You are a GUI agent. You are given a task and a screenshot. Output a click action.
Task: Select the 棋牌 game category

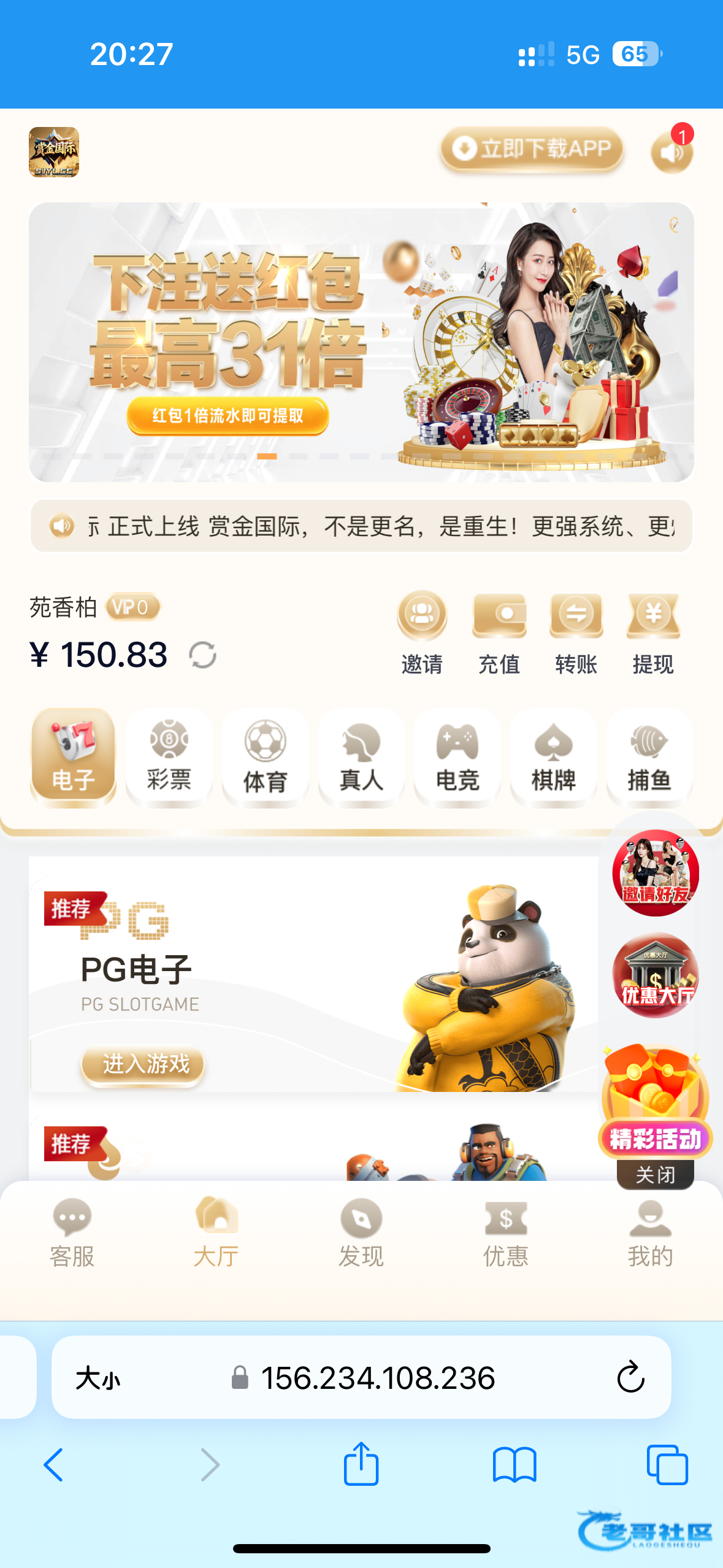[x=553, y=757]
